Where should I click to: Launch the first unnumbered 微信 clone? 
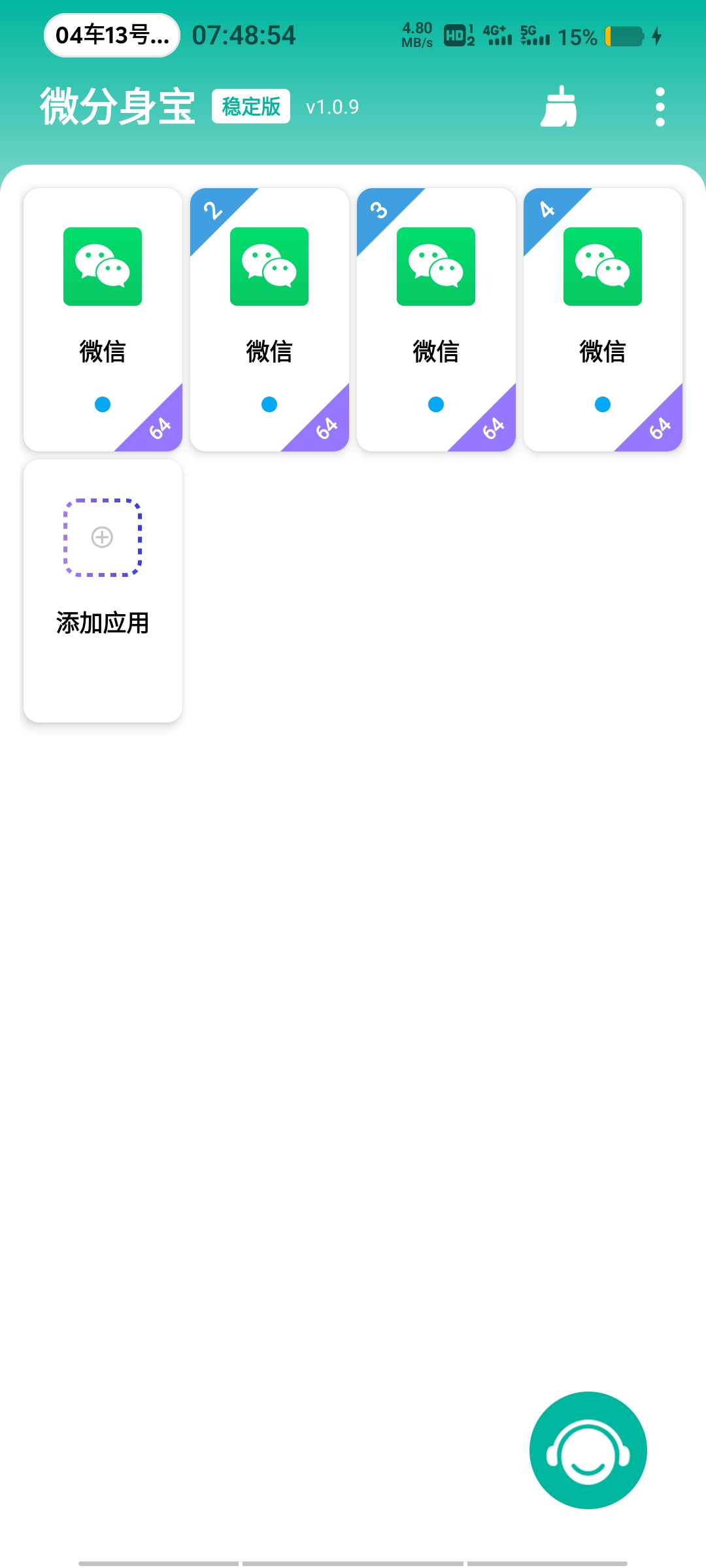click(103, 319)
